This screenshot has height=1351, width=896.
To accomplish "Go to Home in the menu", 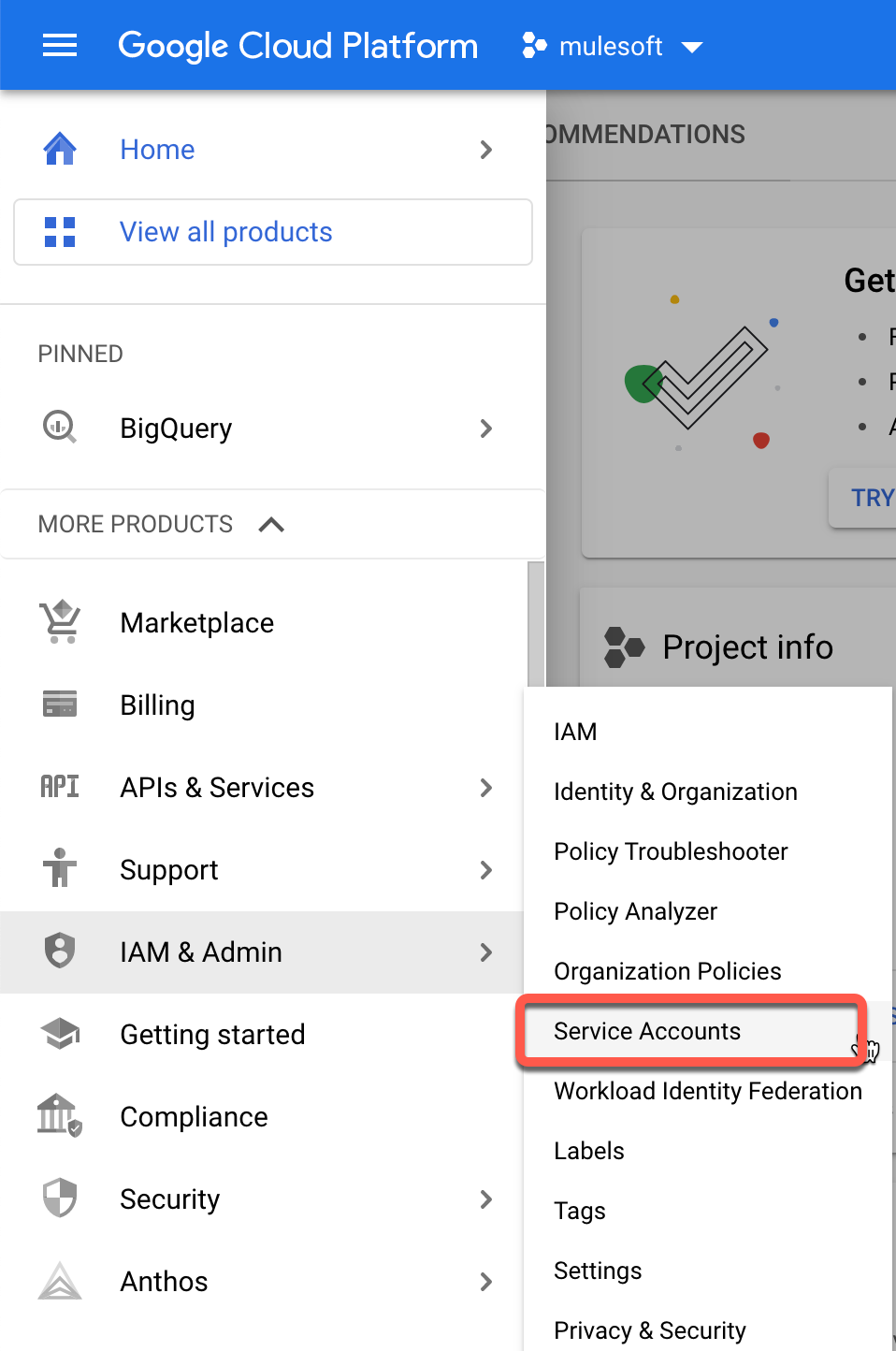I will click(273, 150).
